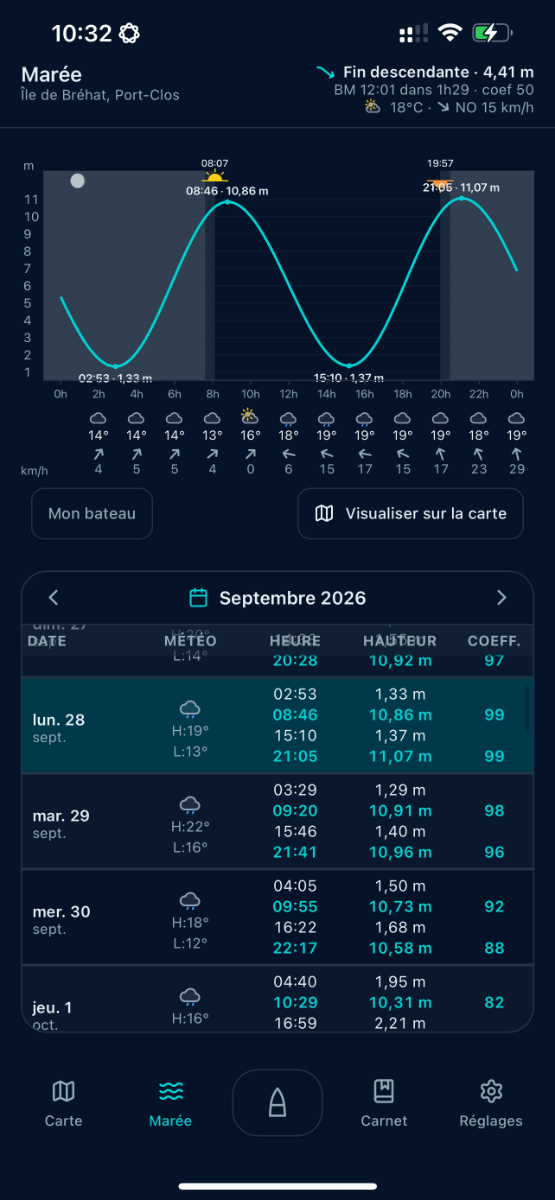Open the Mon bateau button
Viewport: 555px width, 1200px height.
pos(92,513)
